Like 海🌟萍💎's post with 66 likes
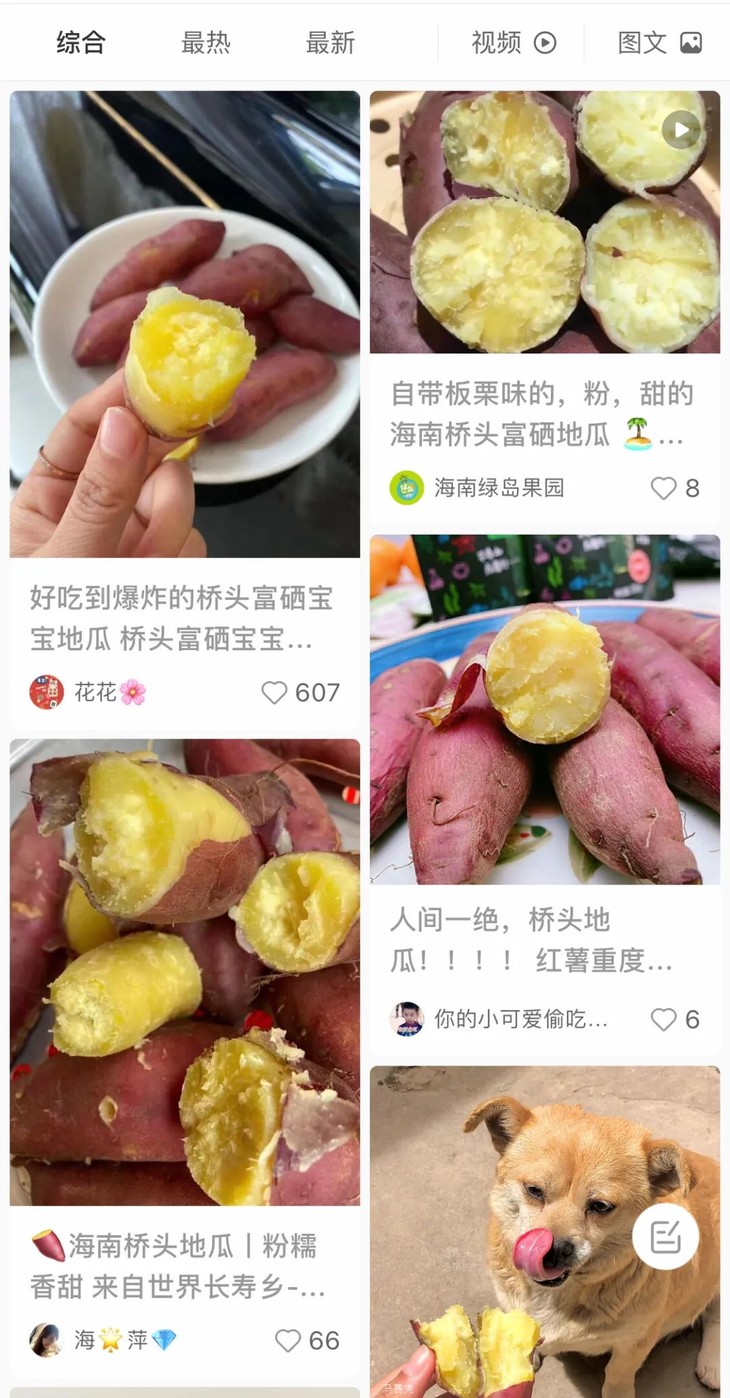This screenshot has width=730, height=1398. pyautogui.click(x=288, y=1342)
